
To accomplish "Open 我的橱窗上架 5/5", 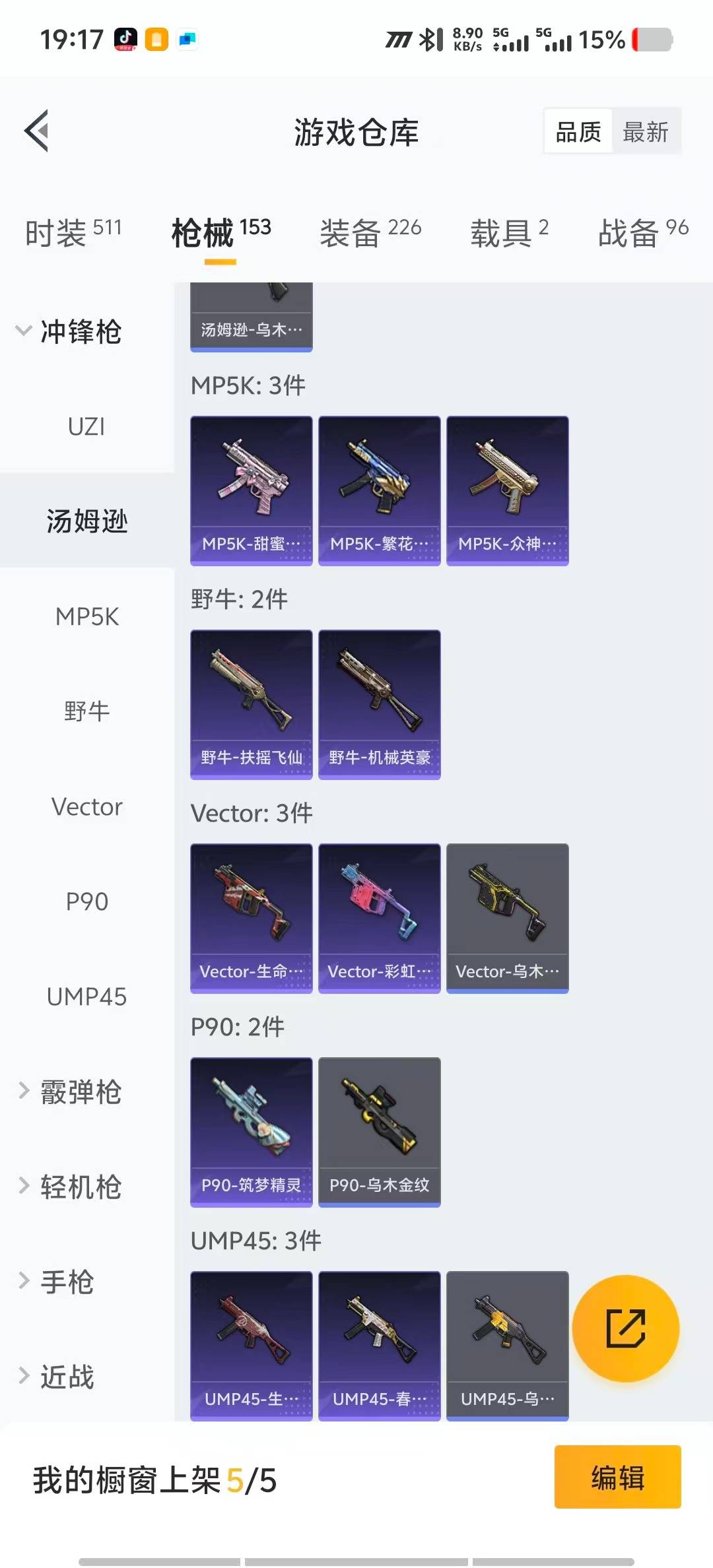I will 155,1479.
